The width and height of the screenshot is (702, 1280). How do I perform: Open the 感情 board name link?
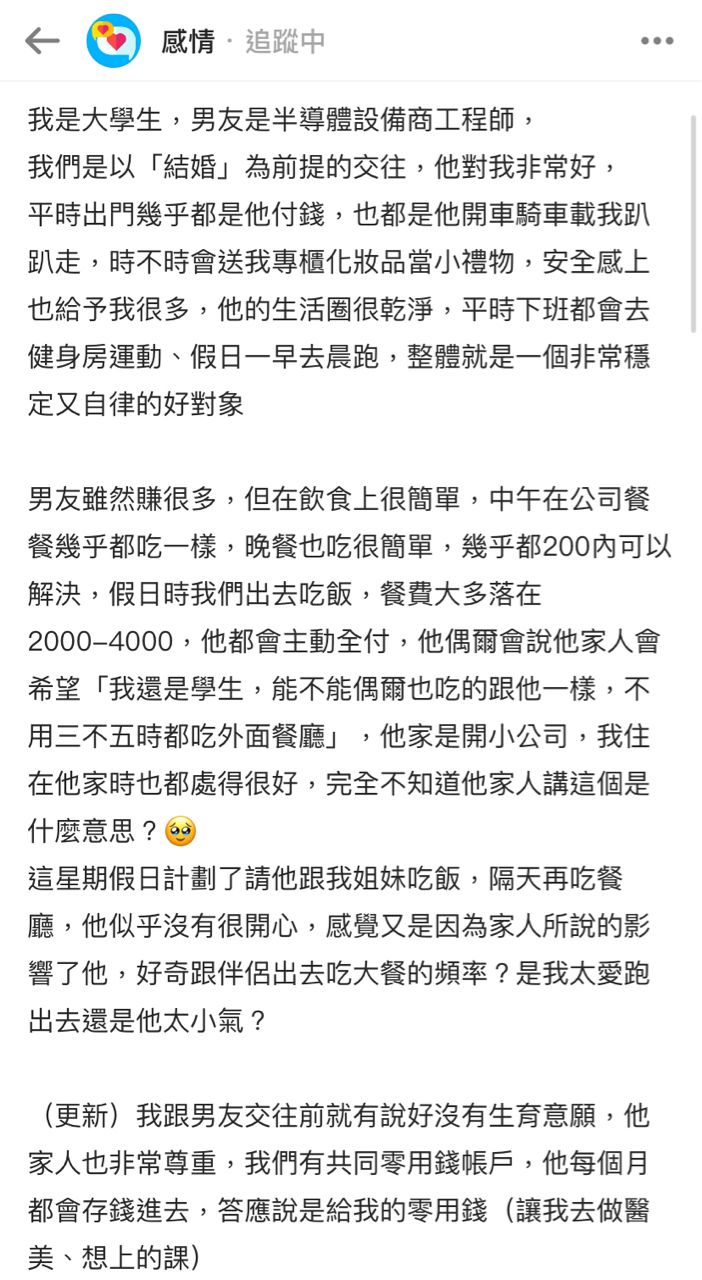pyautogui.click(x=188, y=41)
